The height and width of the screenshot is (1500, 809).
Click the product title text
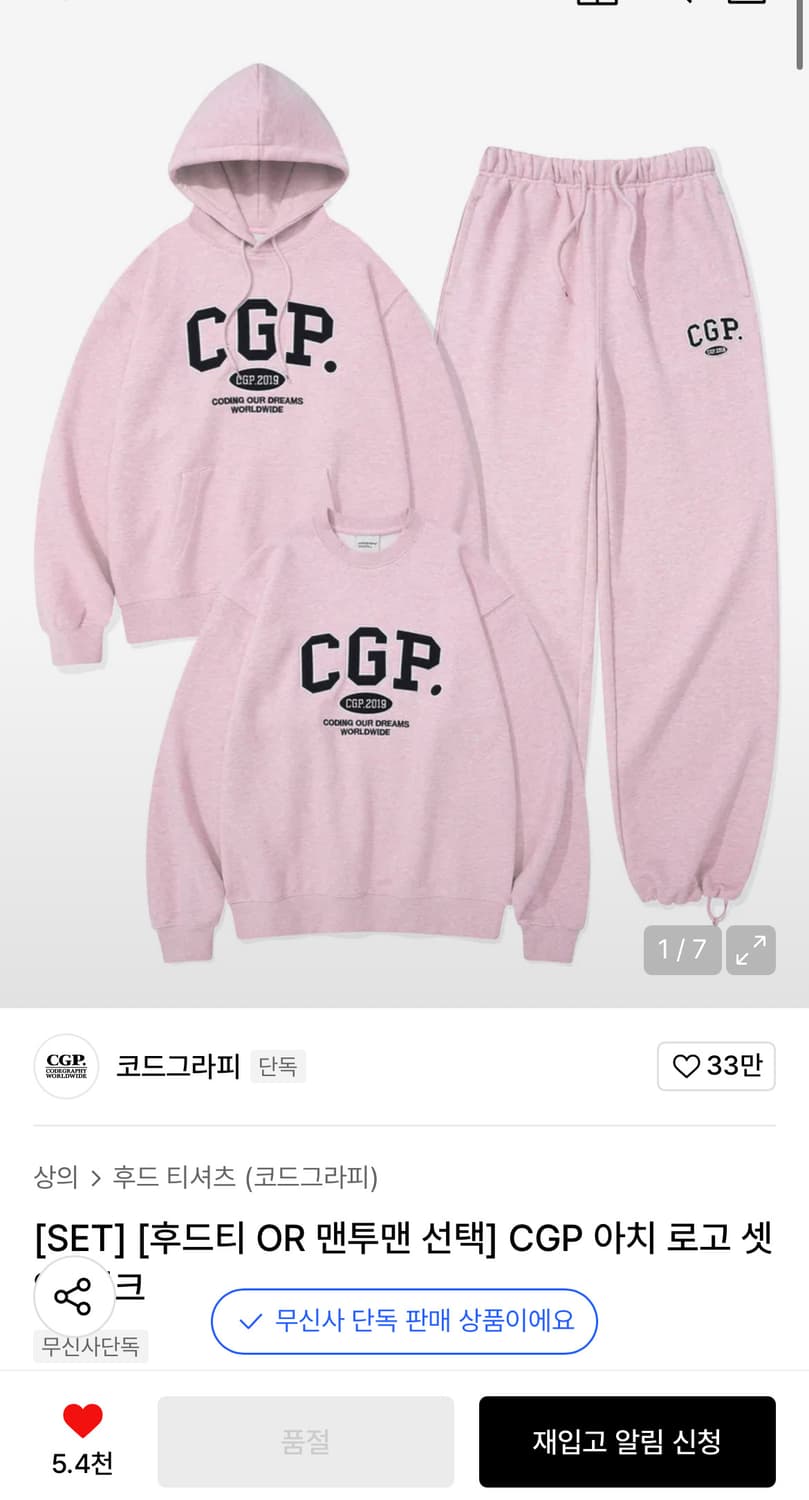tap(404, 1240)
